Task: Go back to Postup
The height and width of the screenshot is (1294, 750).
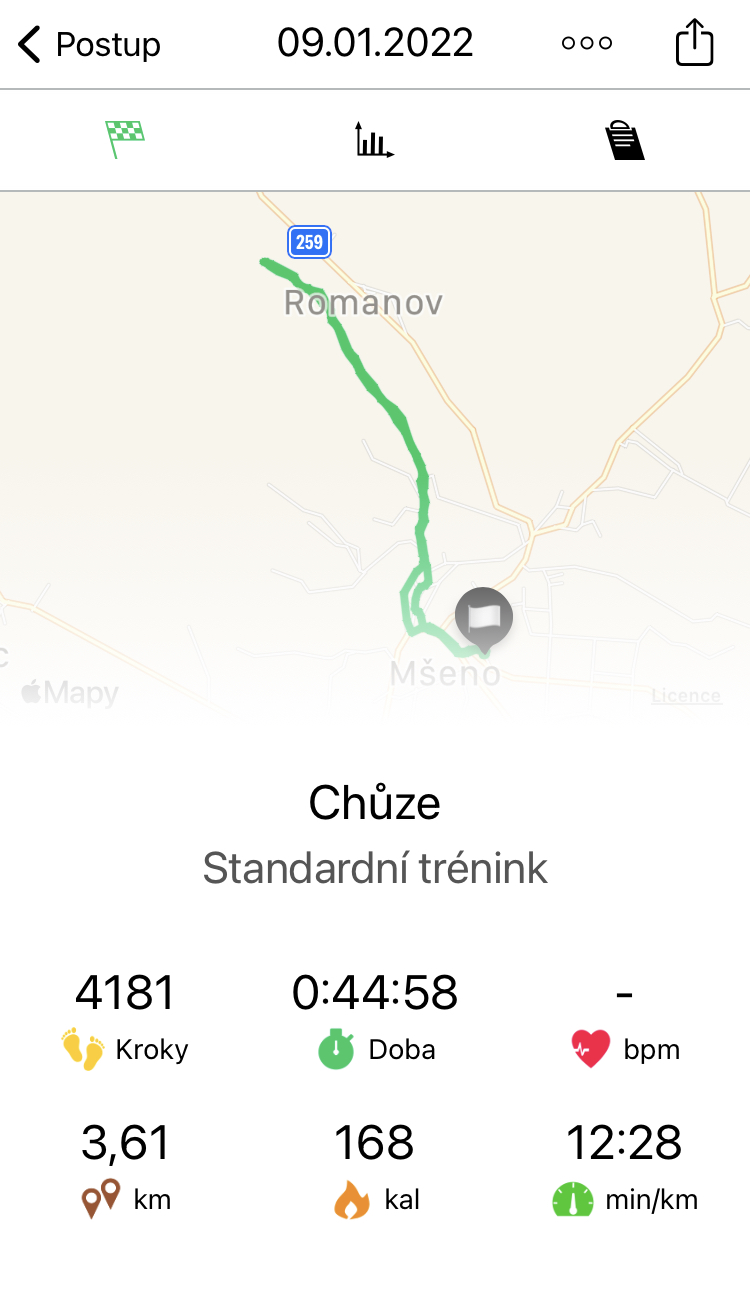Action: point(89,45)
